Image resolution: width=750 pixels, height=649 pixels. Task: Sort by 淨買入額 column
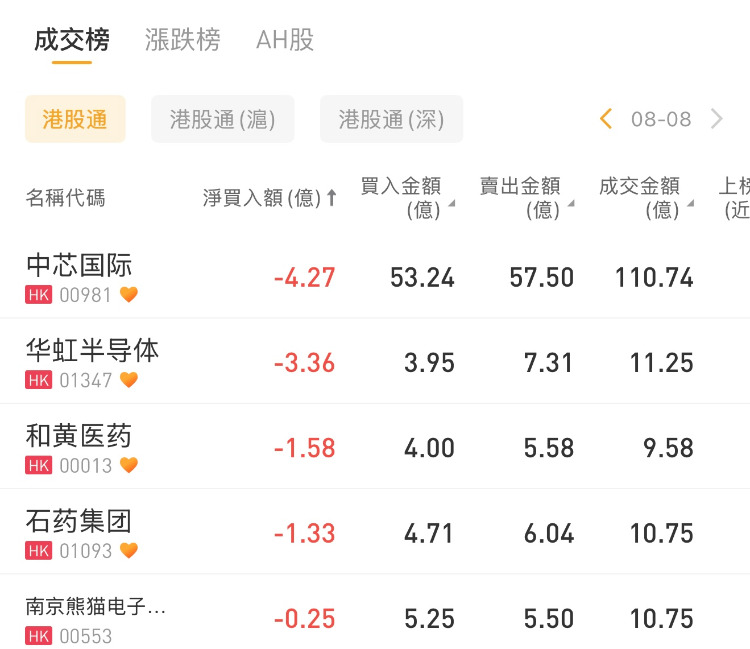[x=270, y=198]
